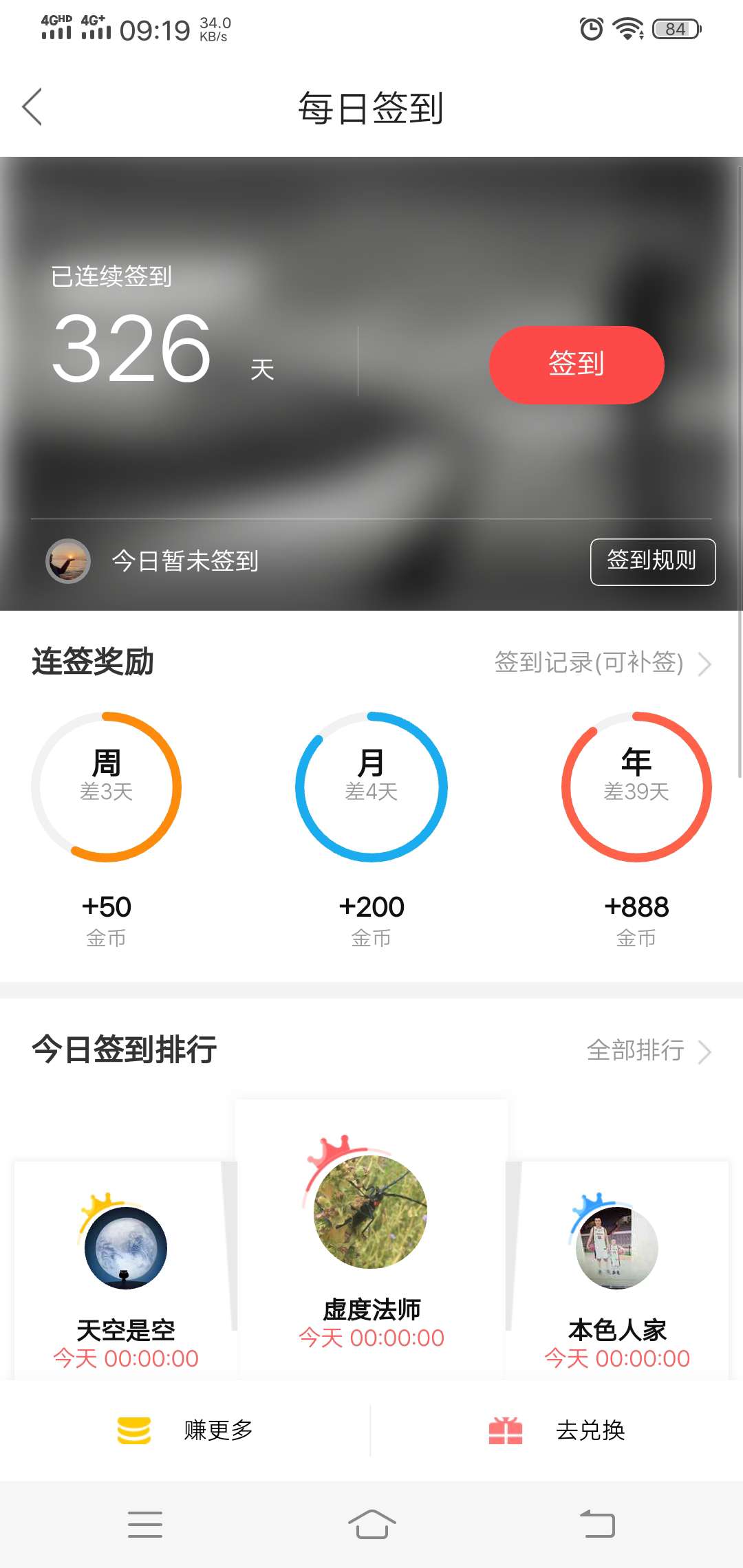The width and height of the screenshot is (743, 1568).
Task: Open 天空是空's ranking card
Action: pyautogui.click(x=126, y=1270)
